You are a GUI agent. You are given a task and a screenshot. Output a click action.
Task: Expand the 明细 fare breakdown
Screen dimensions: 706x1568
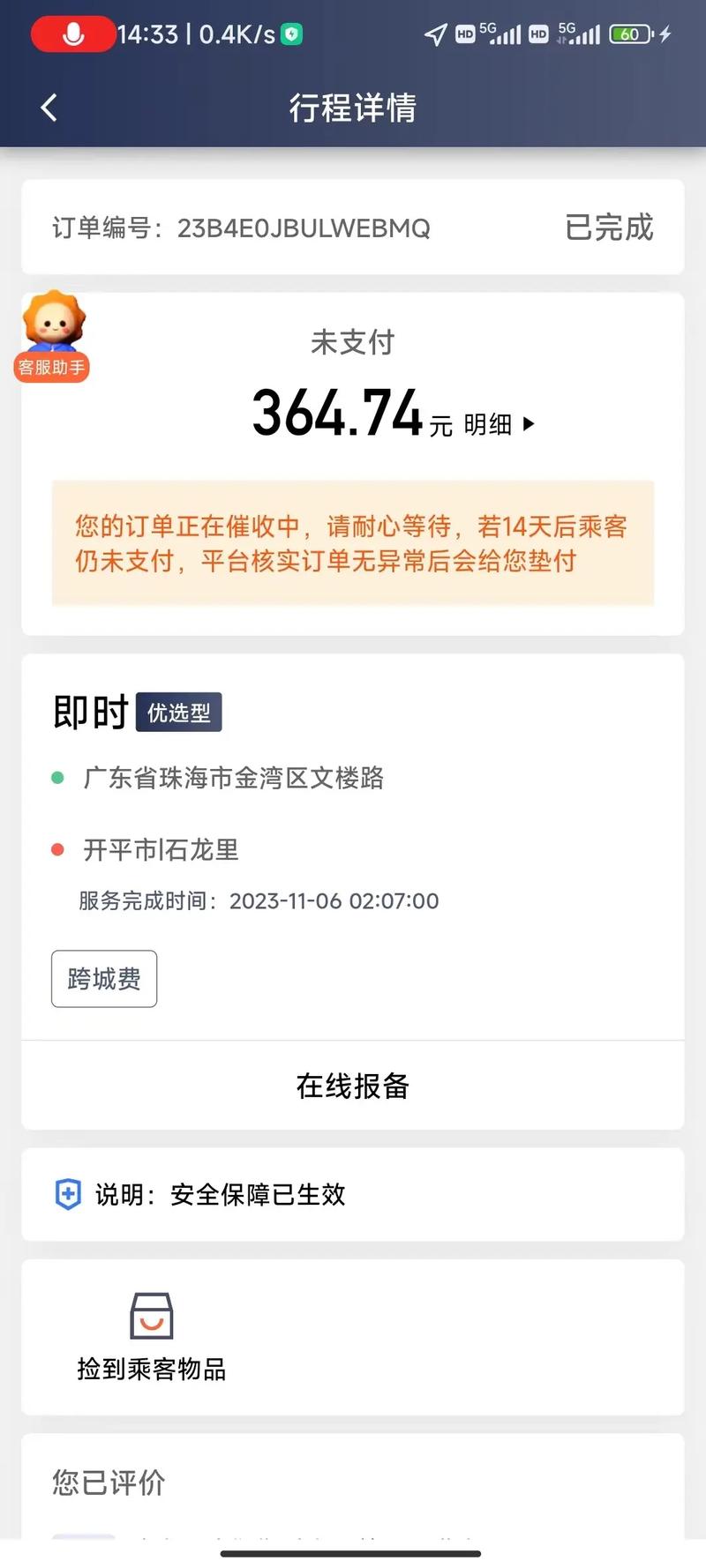499,424
